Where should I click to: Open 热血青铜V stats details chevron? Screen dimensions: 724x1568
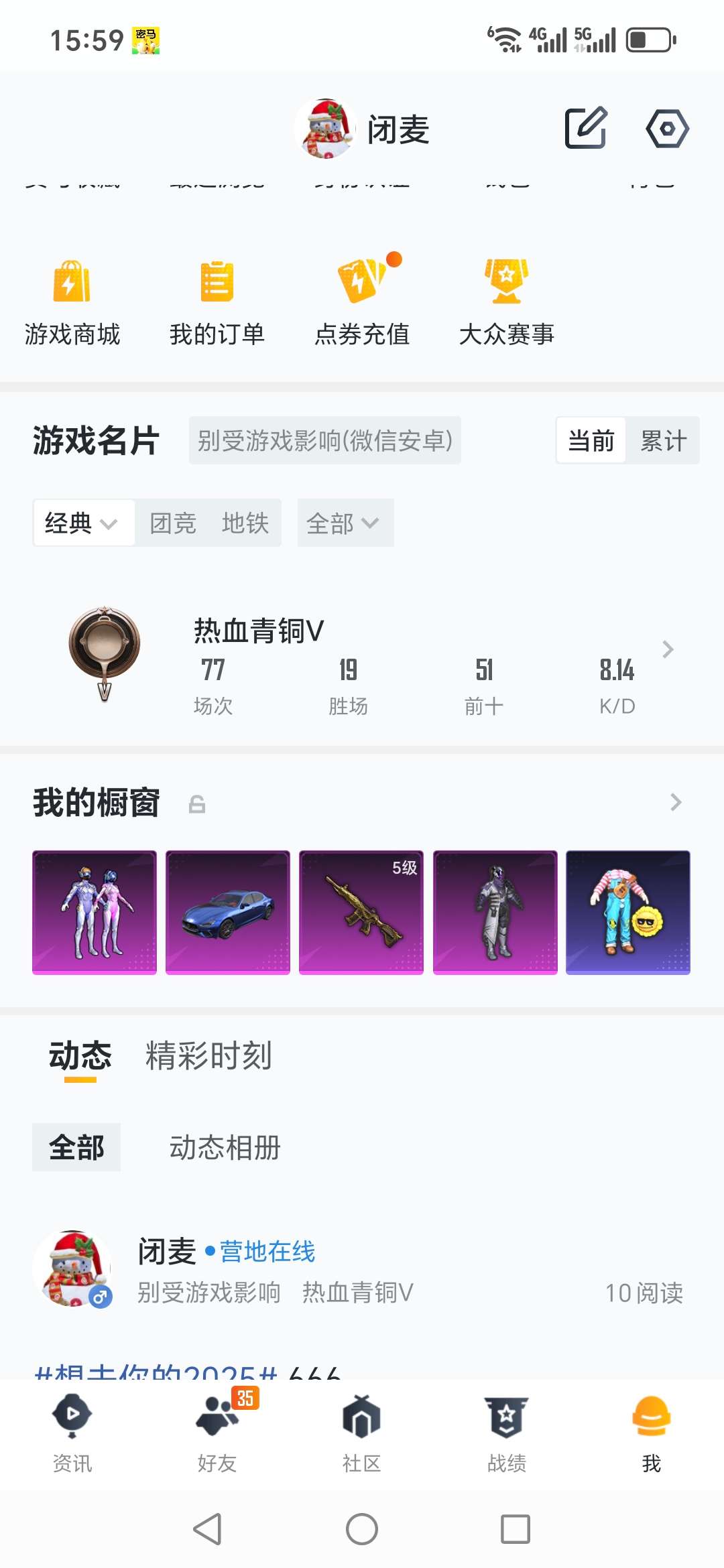(x=668, y=649)
